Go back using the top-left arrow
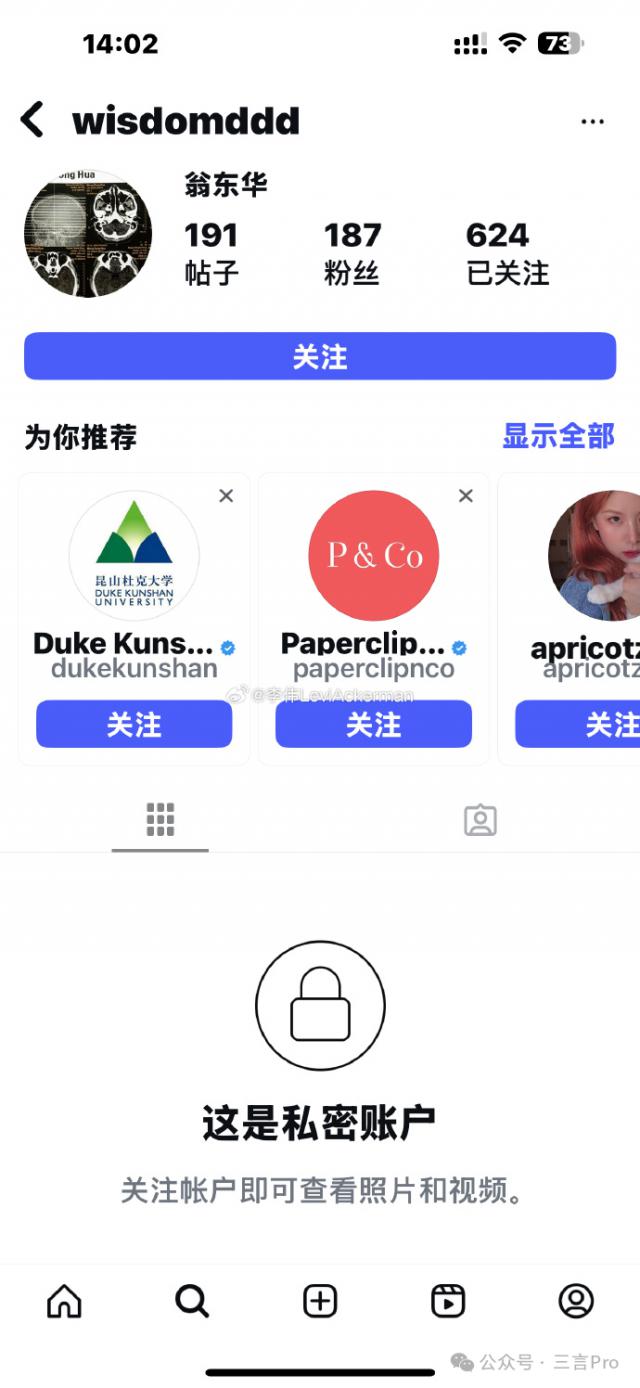 point(33,120)
